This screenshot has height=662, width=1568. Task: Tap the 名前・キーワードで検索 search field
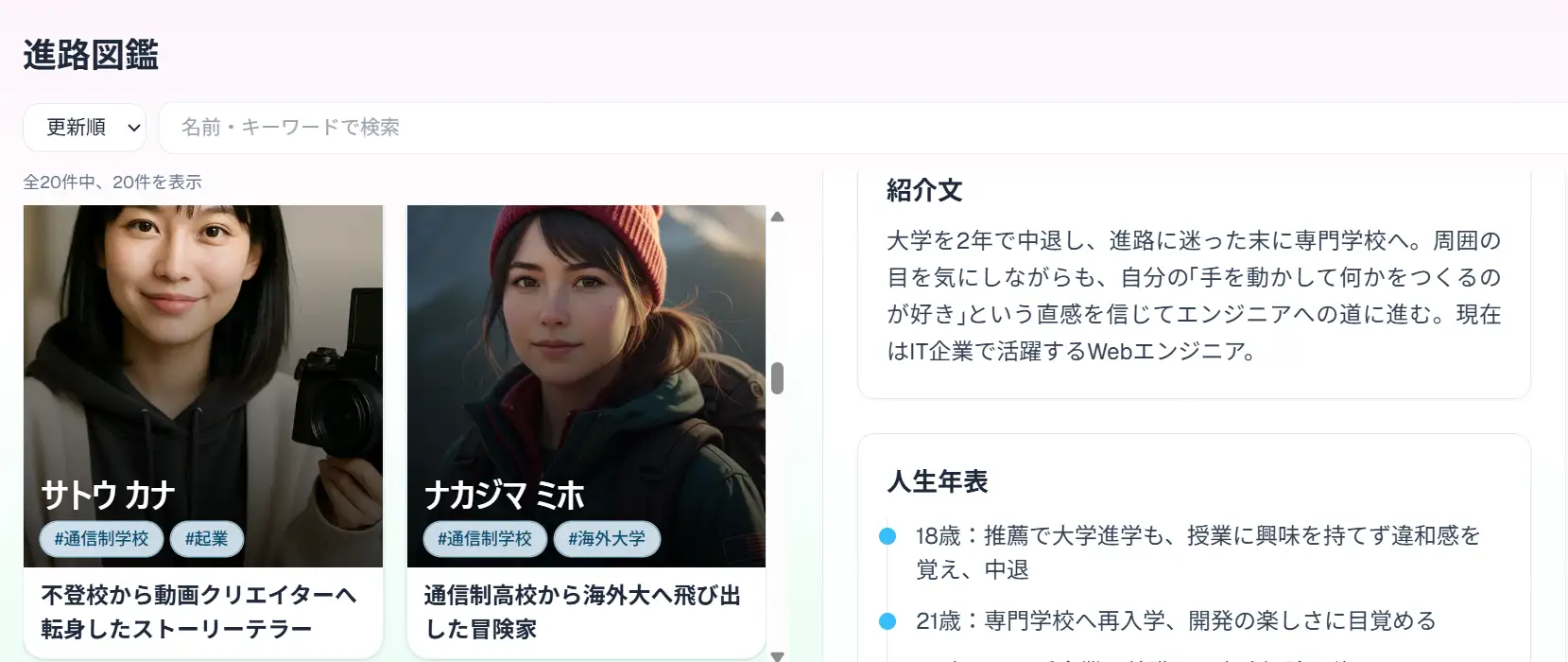pos(851,128)
